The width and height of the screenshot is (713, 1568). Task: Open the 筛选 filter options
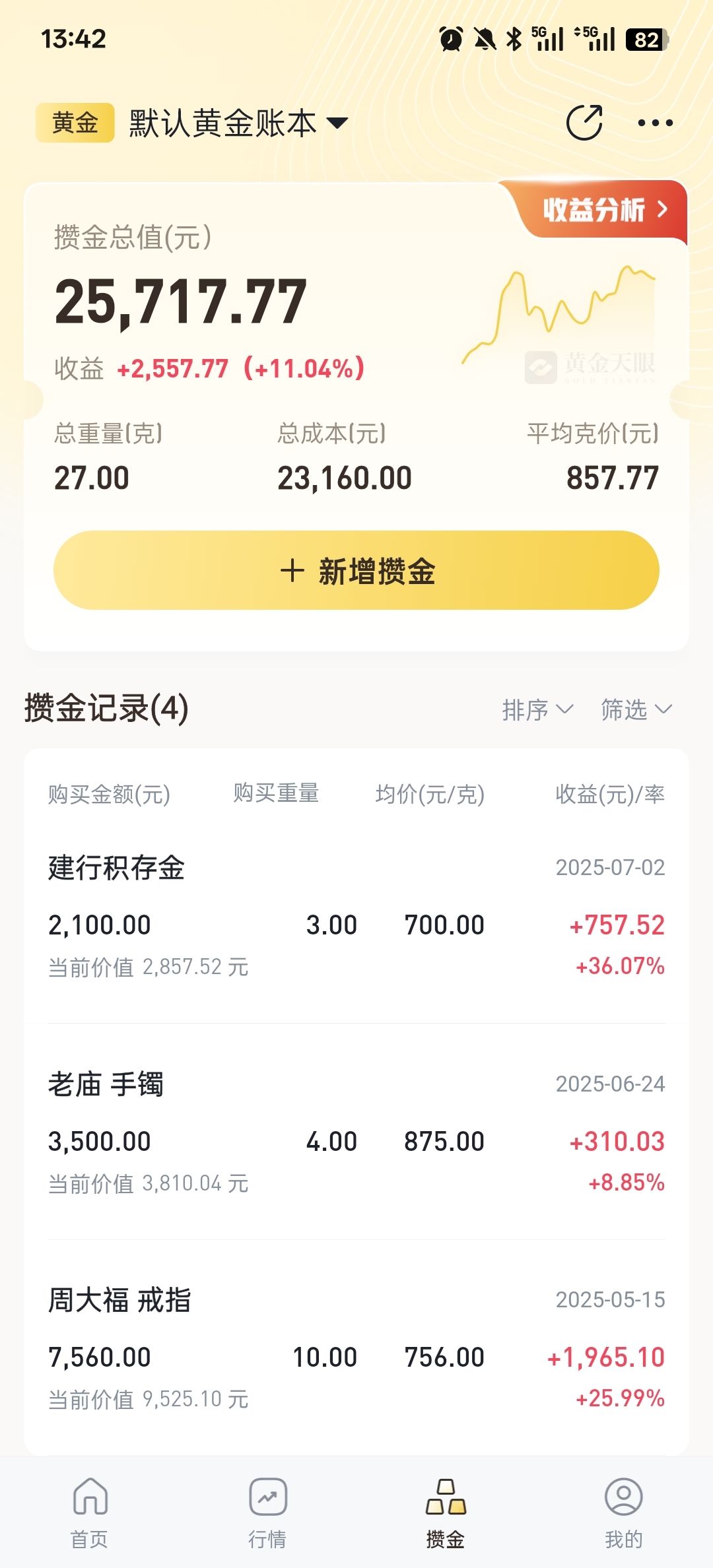pos(636,709)
